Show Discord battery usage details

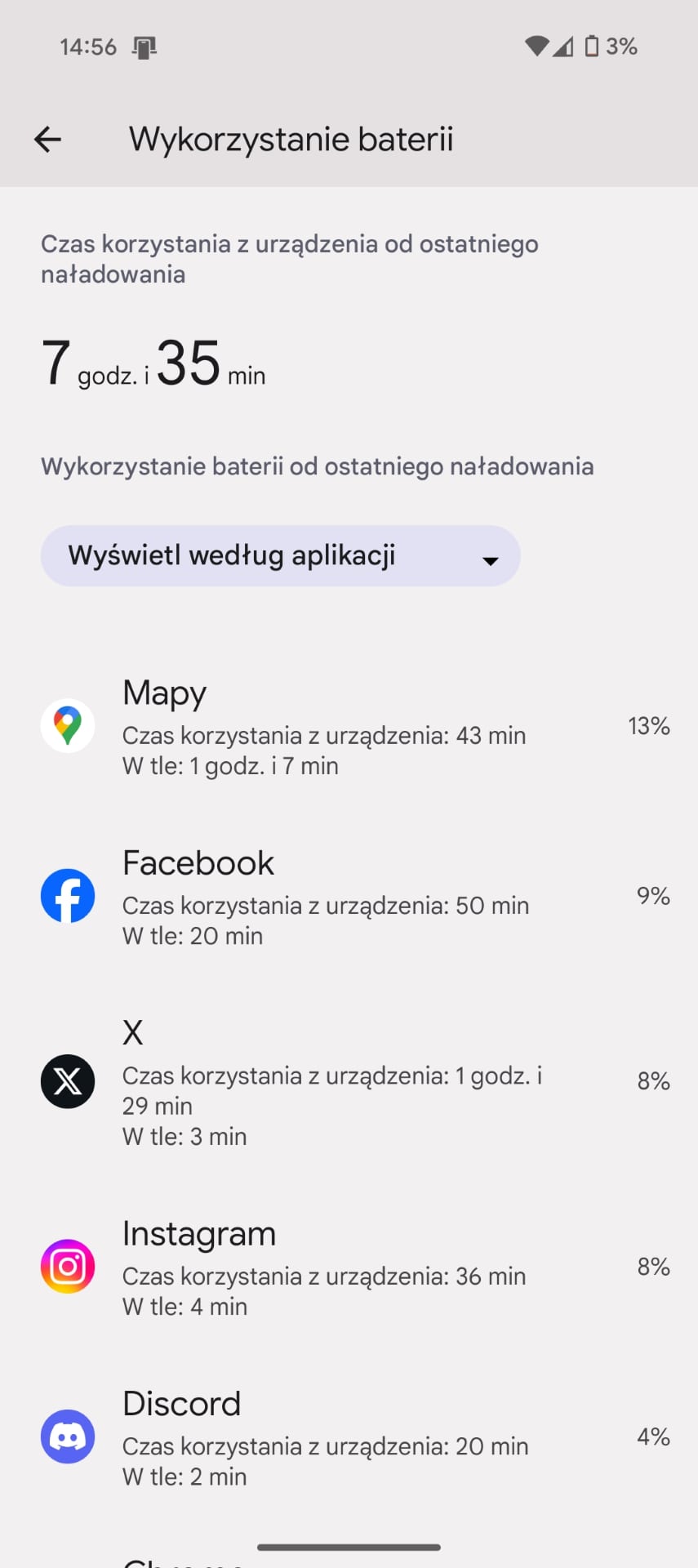[349, 1437]
